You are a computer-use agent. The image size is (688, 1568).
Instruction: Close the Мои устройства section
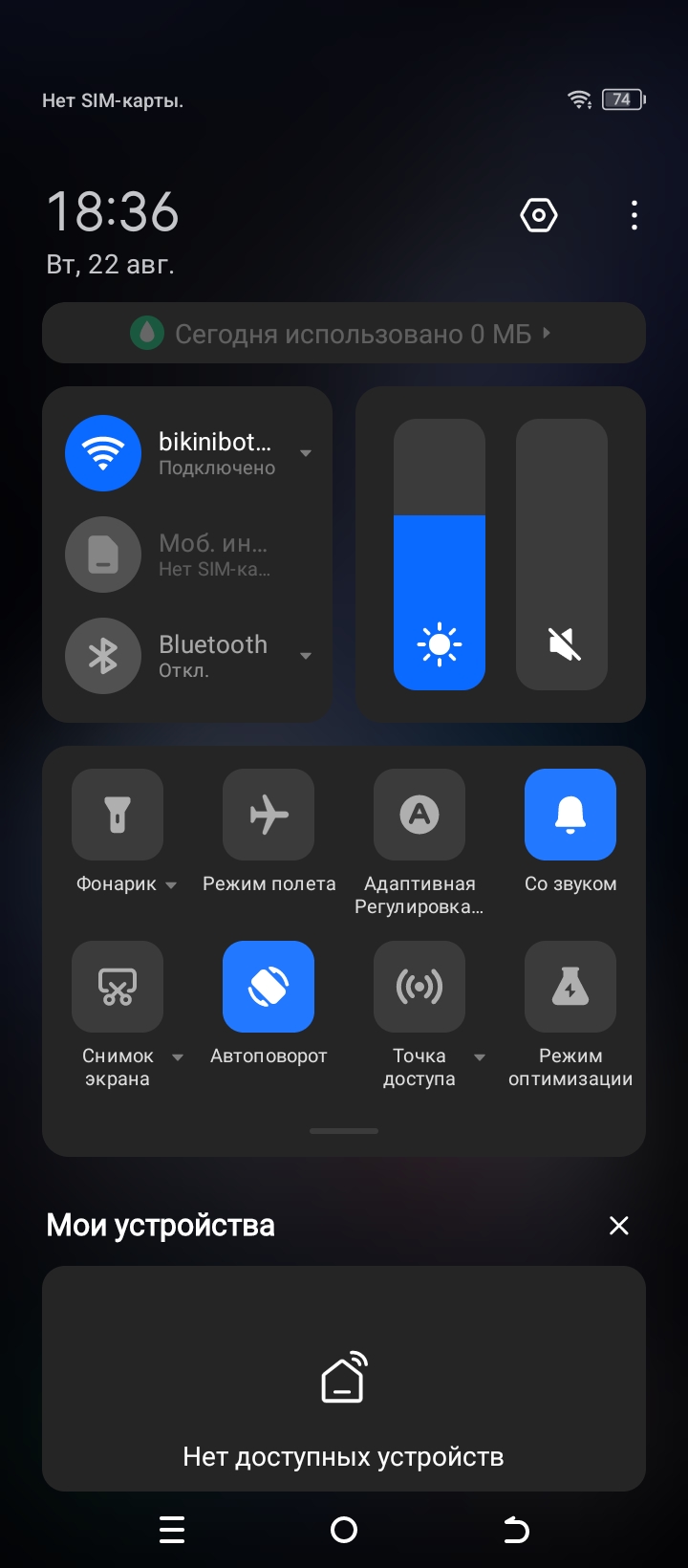[x=619, y=1226]
